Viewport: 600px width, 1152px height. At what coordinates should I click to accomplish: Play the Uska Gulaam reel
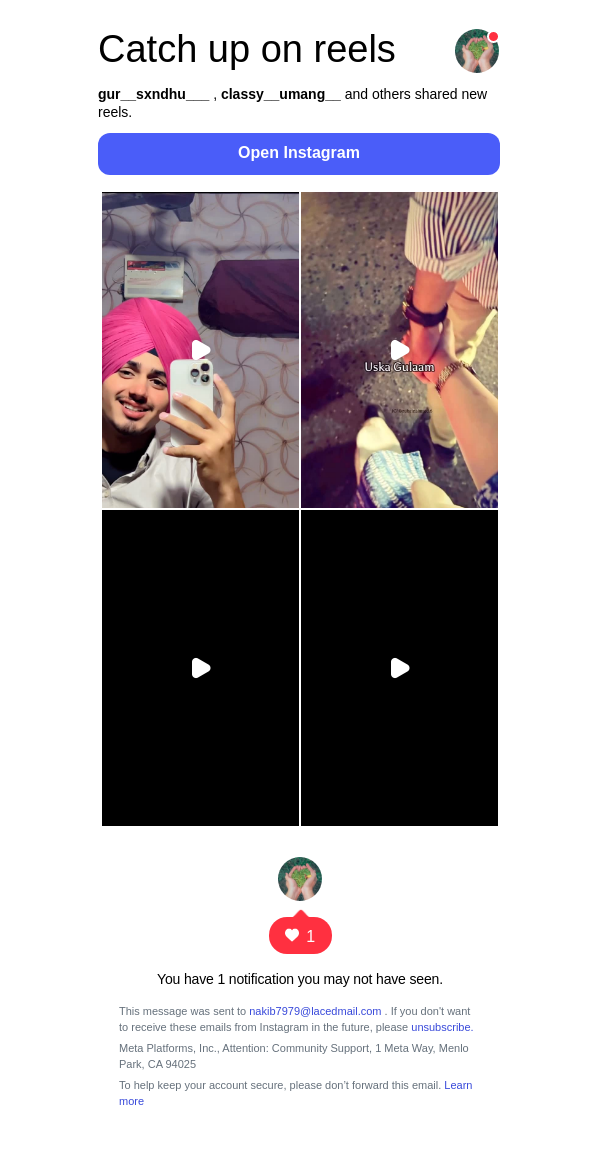[400, 350]
